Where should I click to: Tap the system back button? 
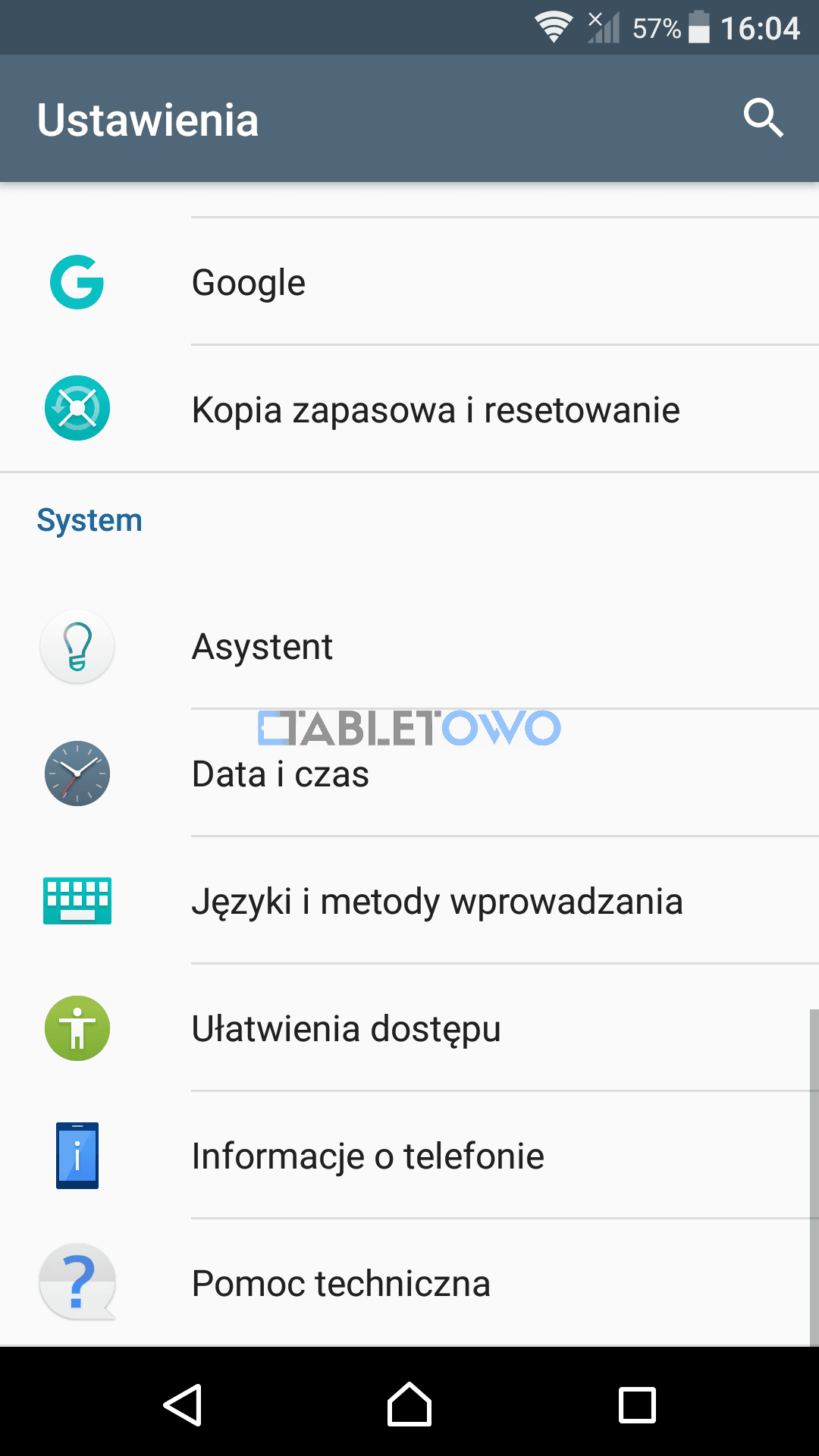(183, 1404)
